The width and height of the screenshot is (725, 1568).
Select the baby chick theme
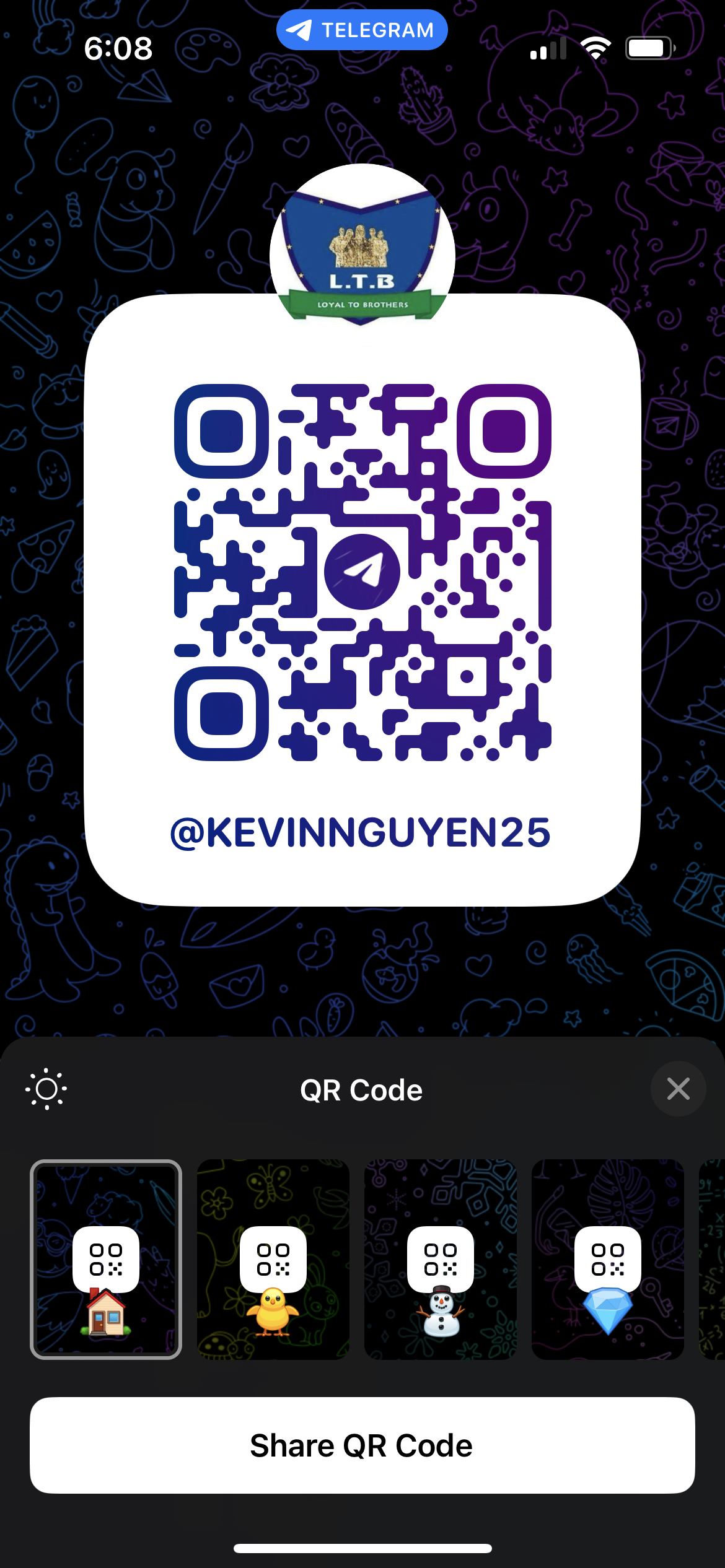point(273,1260)
